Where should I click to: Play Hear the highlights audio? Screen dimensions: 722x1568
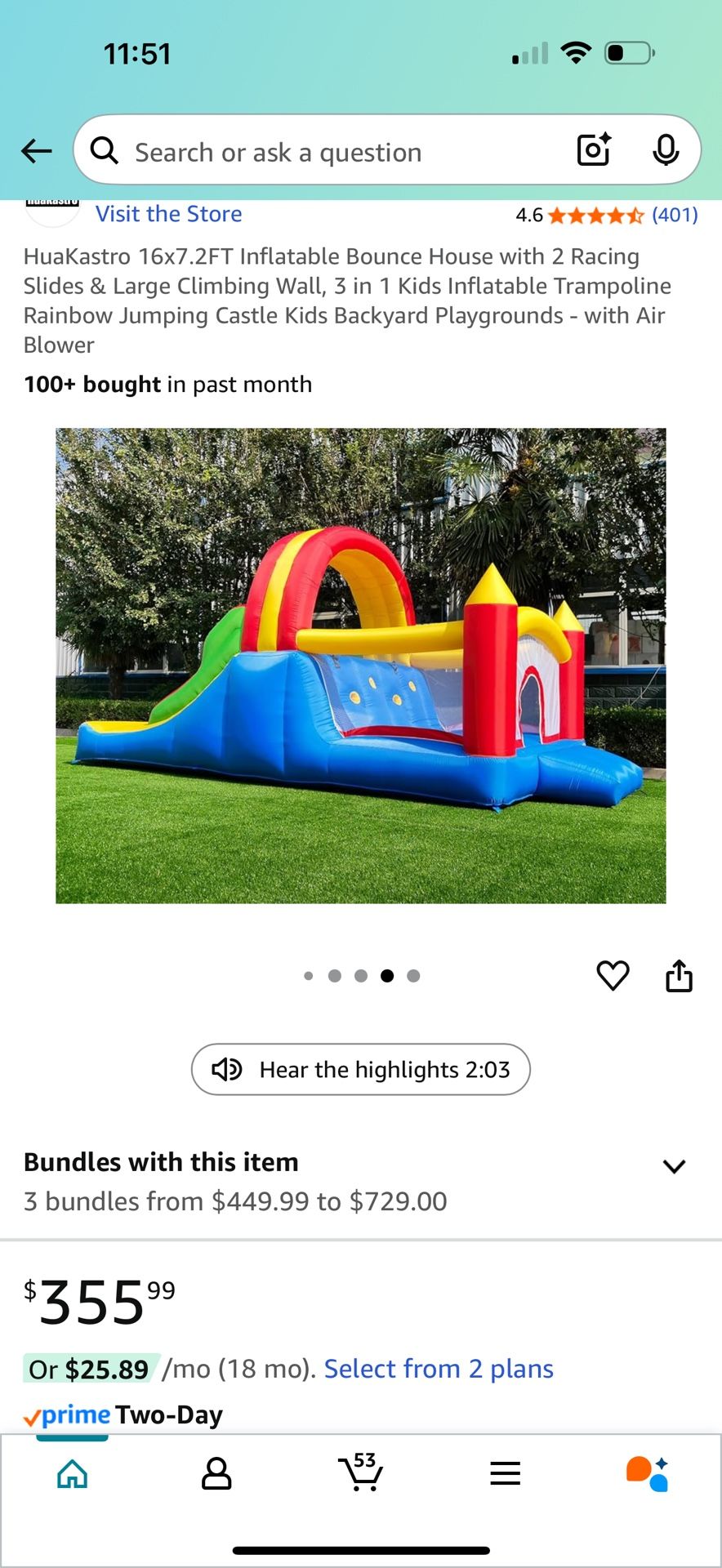[360, 1069]
